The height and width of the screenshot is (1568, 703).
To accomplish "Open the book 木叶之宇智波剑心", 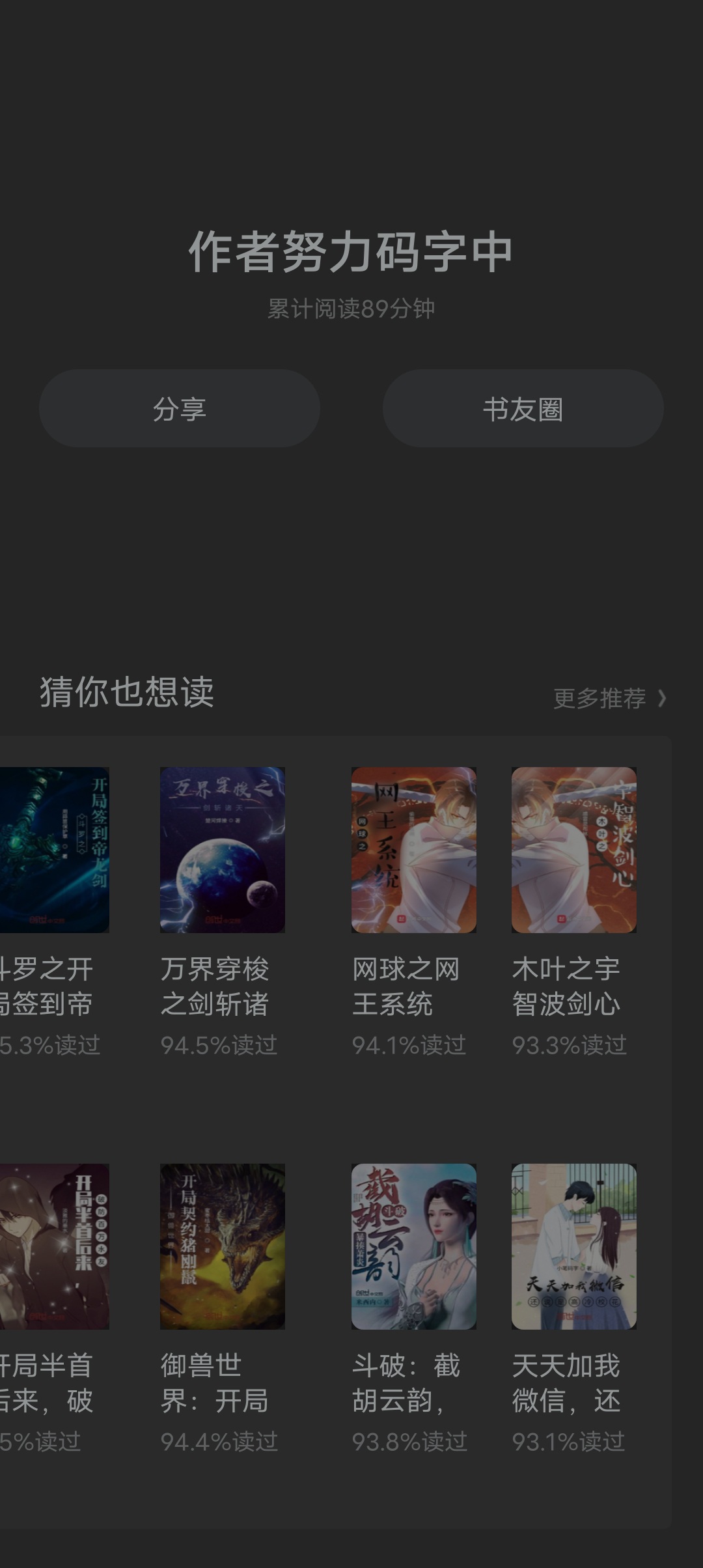I will point(573,850).
